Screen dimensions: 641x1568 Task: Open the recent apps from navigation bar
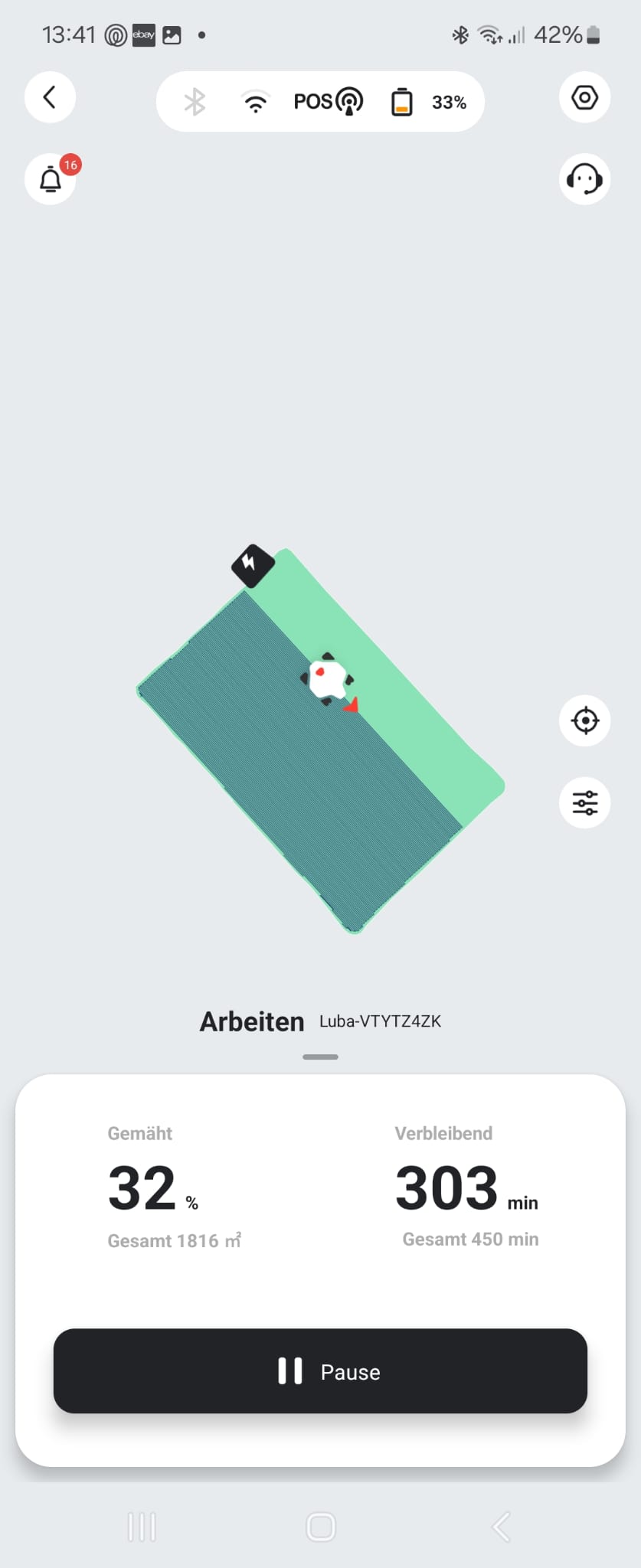click(142, 1527)
